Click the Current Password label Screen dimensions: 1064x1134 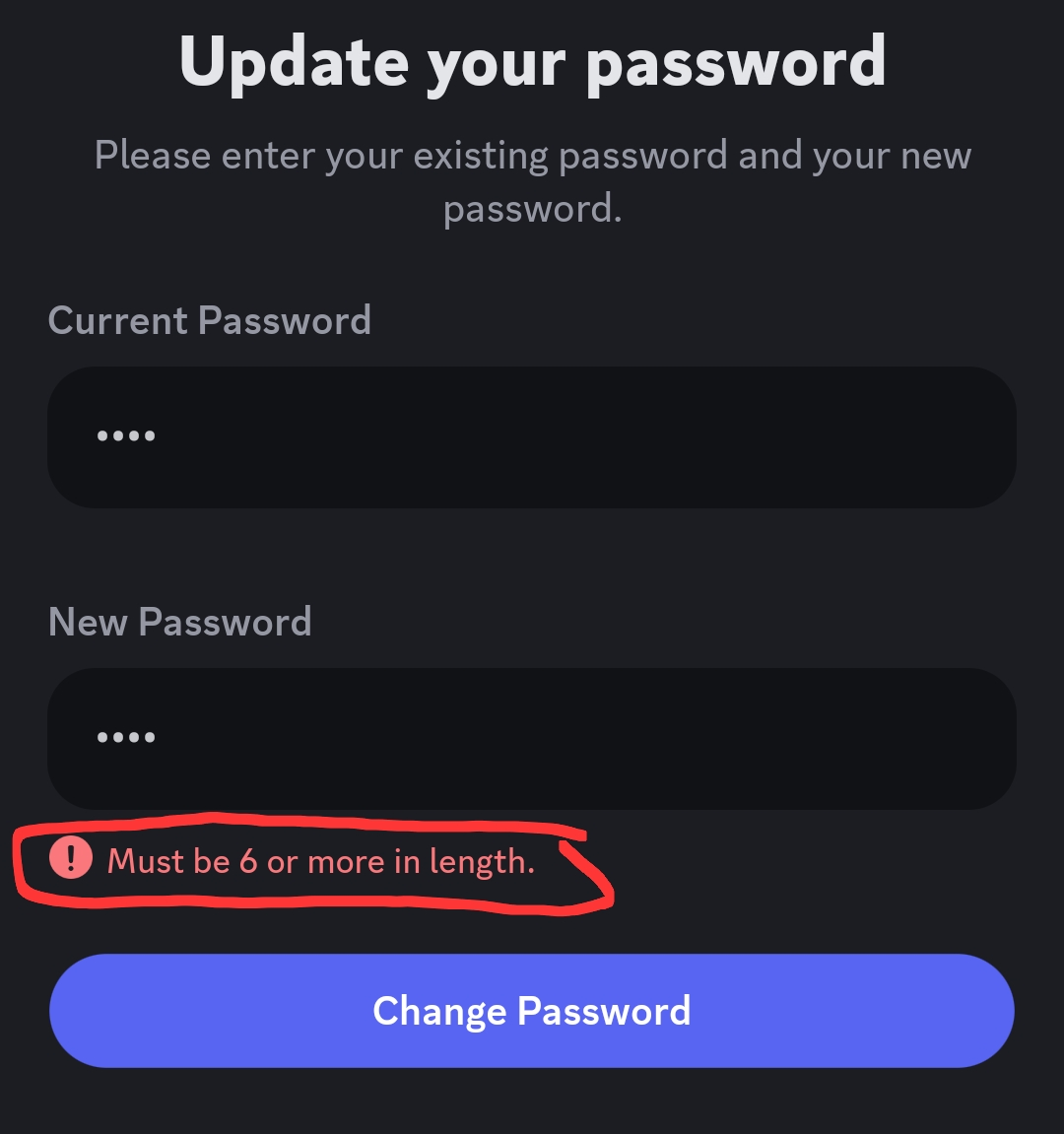click(x=210, y=320)
